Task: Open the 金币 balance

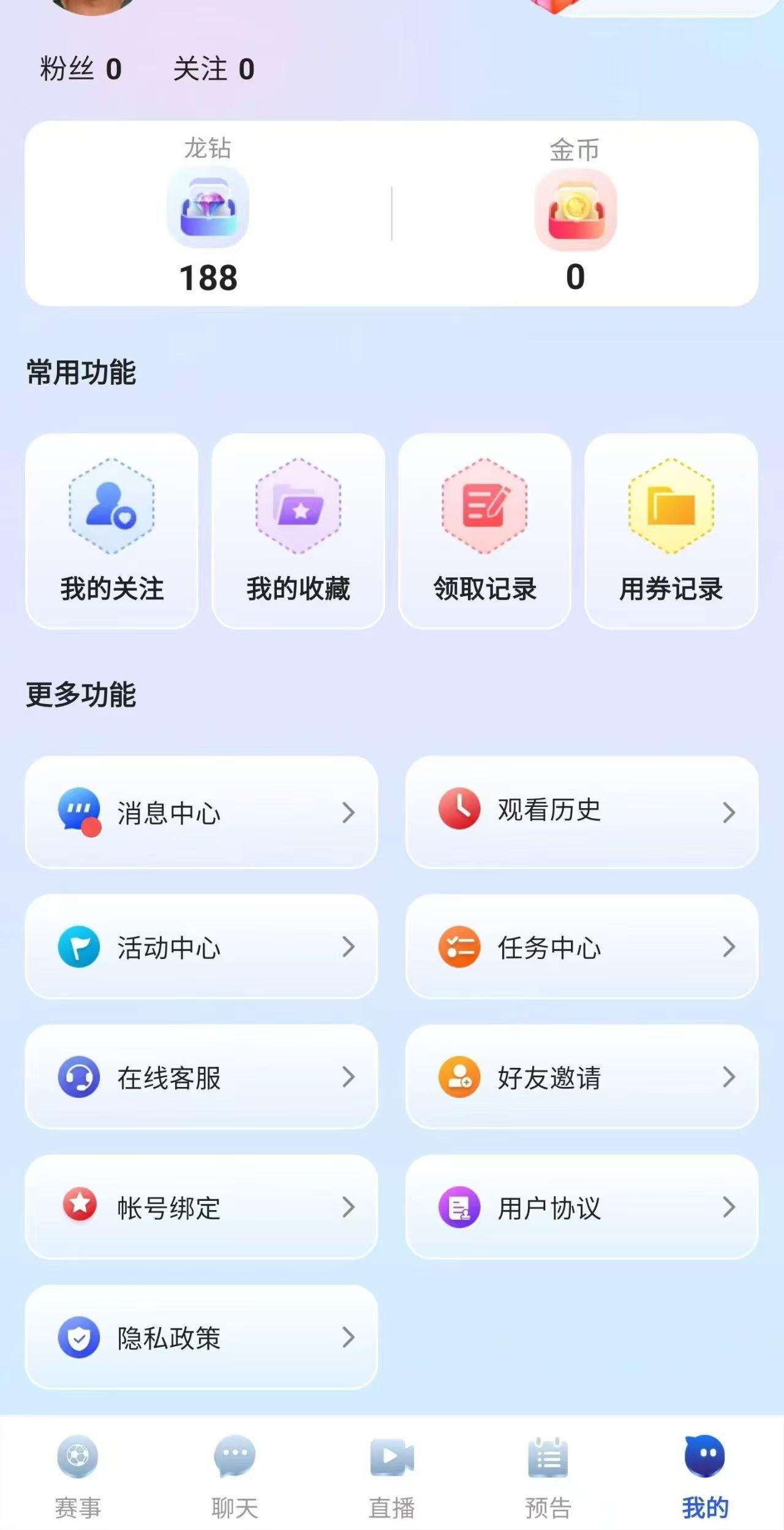Action: pos(575,214)
